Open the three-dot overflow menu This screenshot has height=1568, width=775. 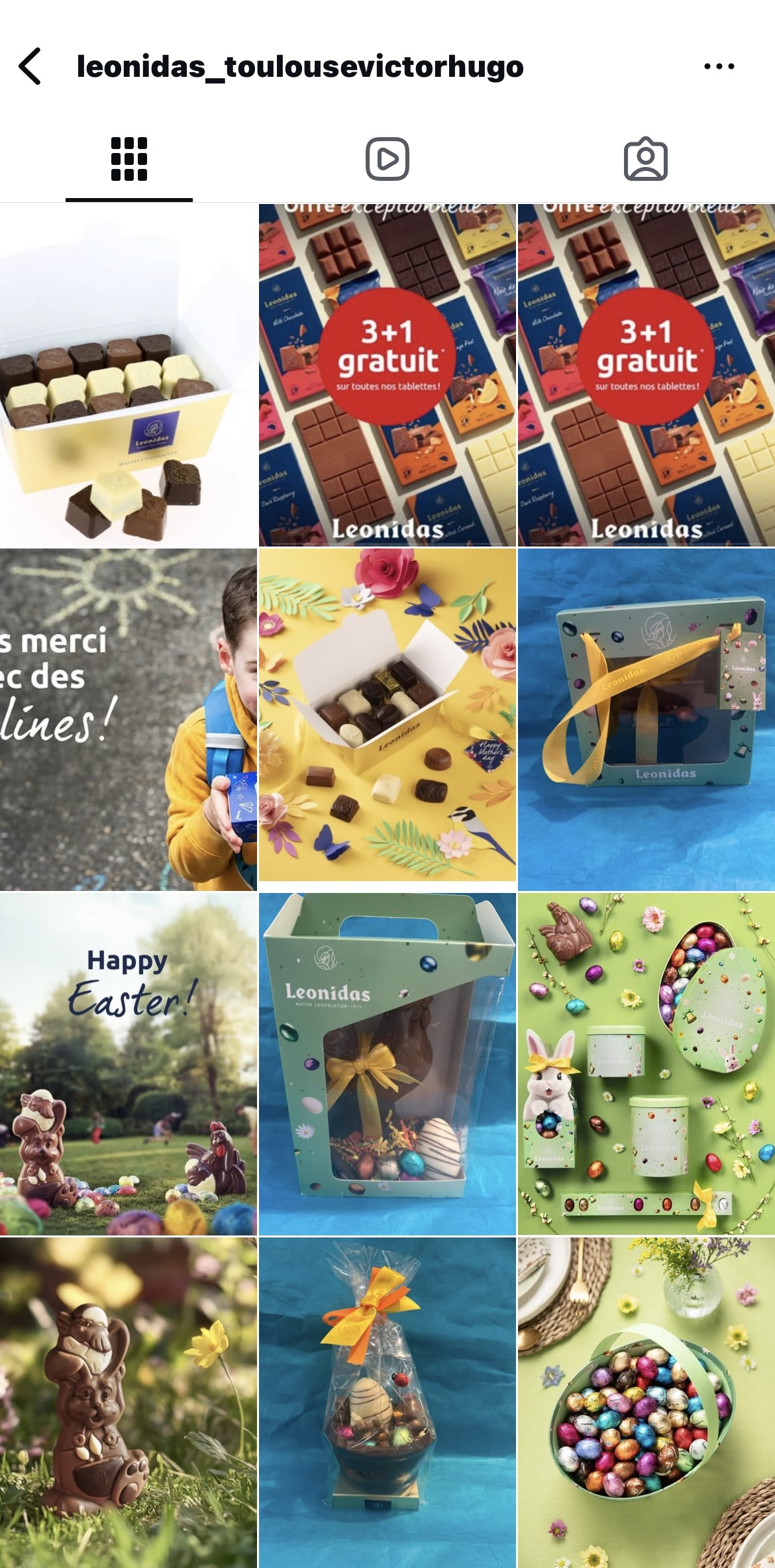coord(719,66)
